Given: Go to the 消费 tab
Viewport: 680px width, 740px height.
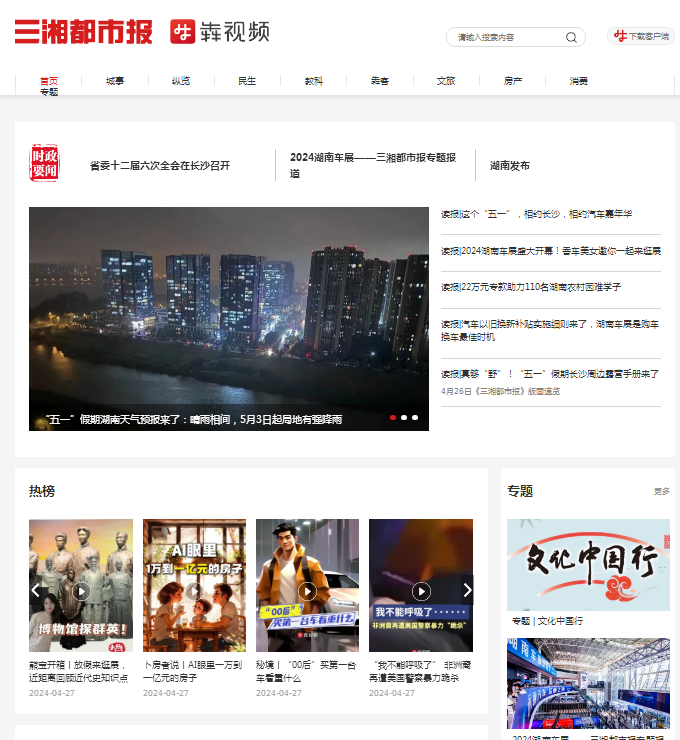Looking at the screenshot, I should (579, 81).
